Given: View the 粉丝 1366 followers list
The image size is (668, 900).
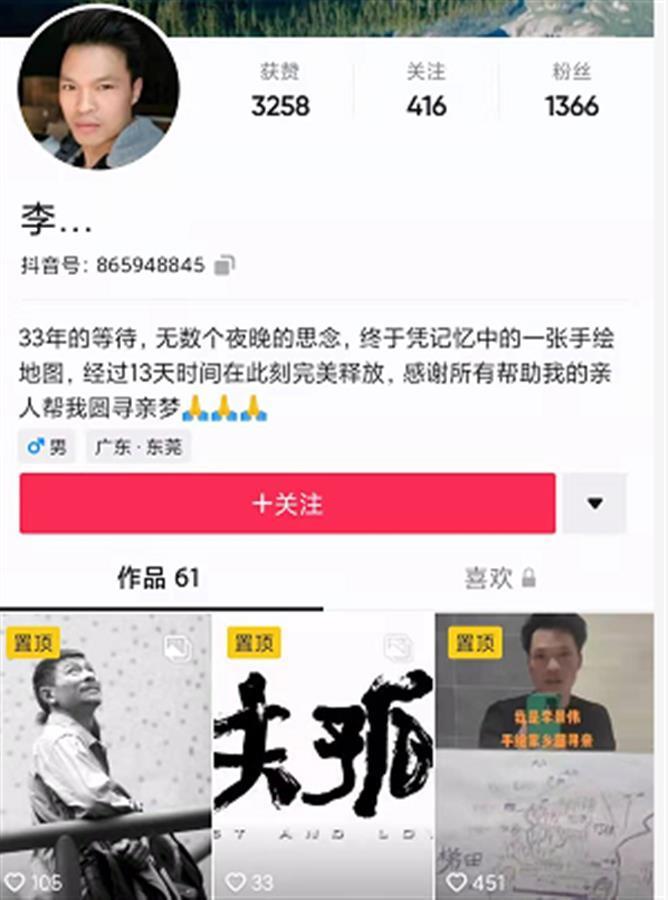Looking at the screenshot, I should click(x=572, y=92).
